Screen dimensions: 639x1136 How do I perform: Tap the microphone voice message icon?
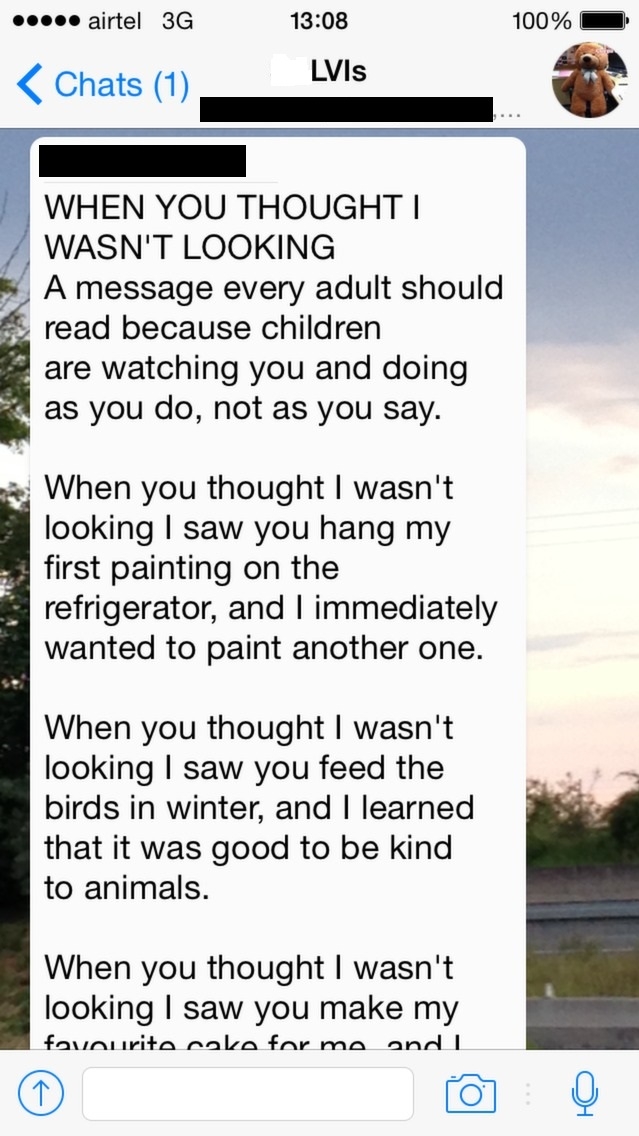[x=585, y=1093]
